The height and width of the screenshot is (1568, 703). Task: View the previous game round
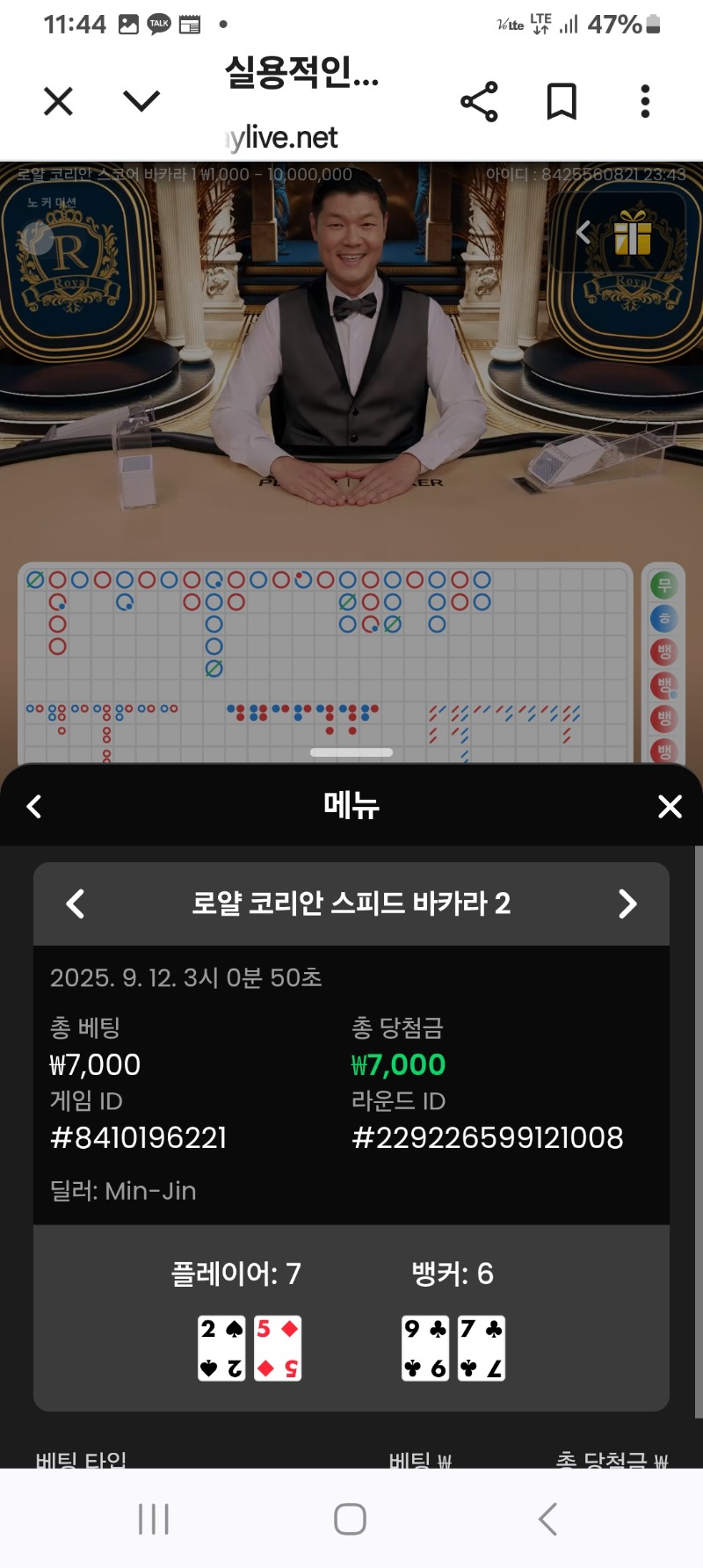coord(76,904)
